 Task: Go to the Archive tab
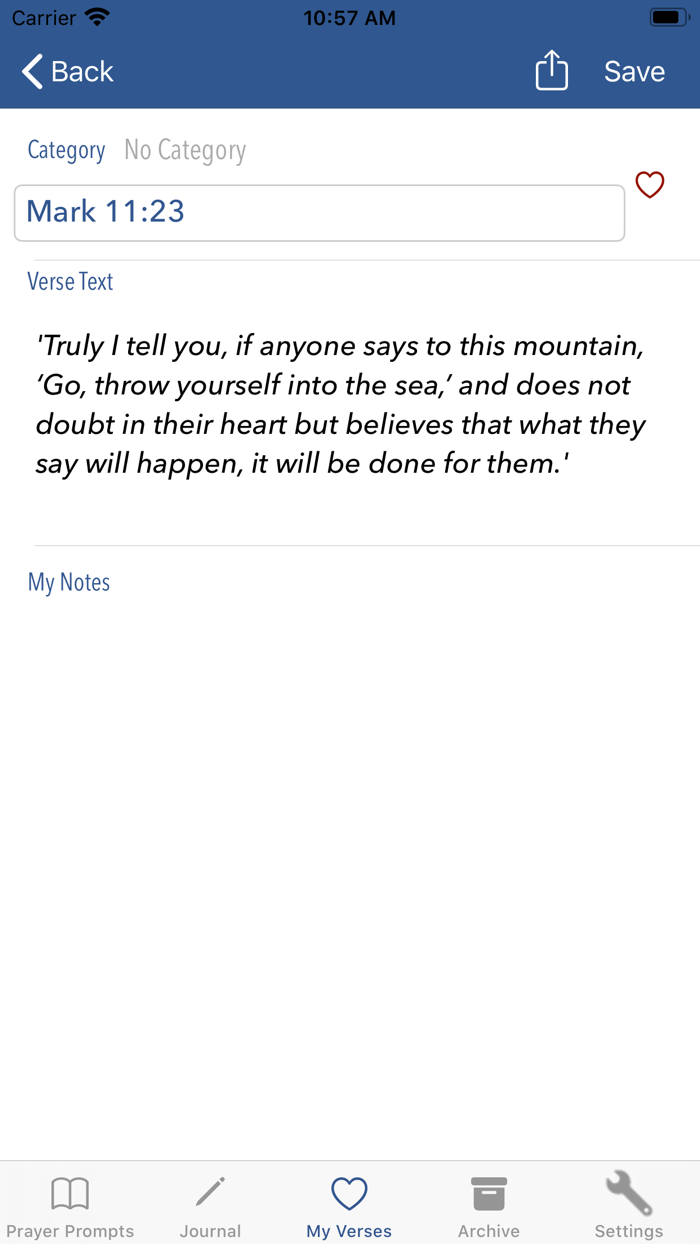(x=489, y=1205)
